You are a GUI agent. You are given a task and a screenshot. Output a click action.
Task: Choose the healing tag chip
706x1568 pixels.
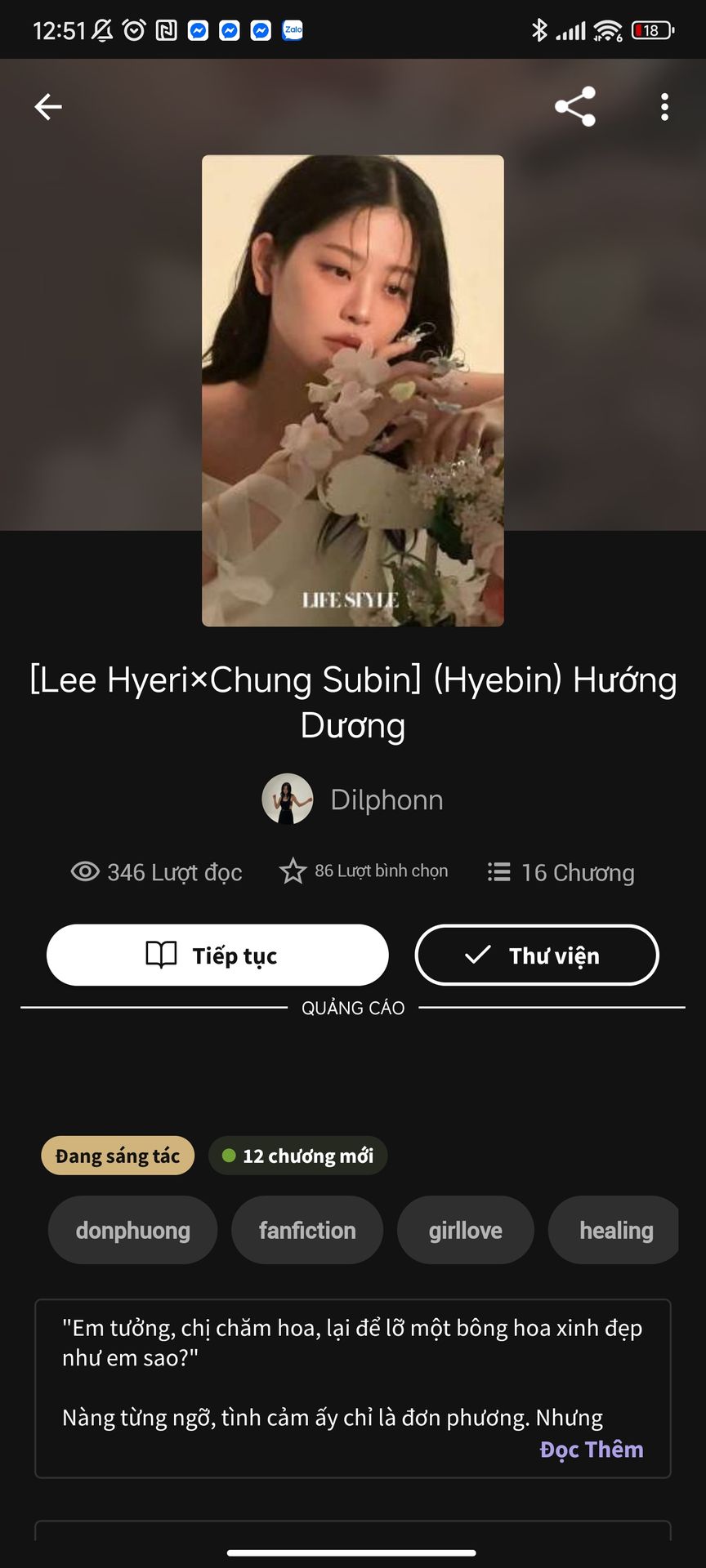(615, 1230)
